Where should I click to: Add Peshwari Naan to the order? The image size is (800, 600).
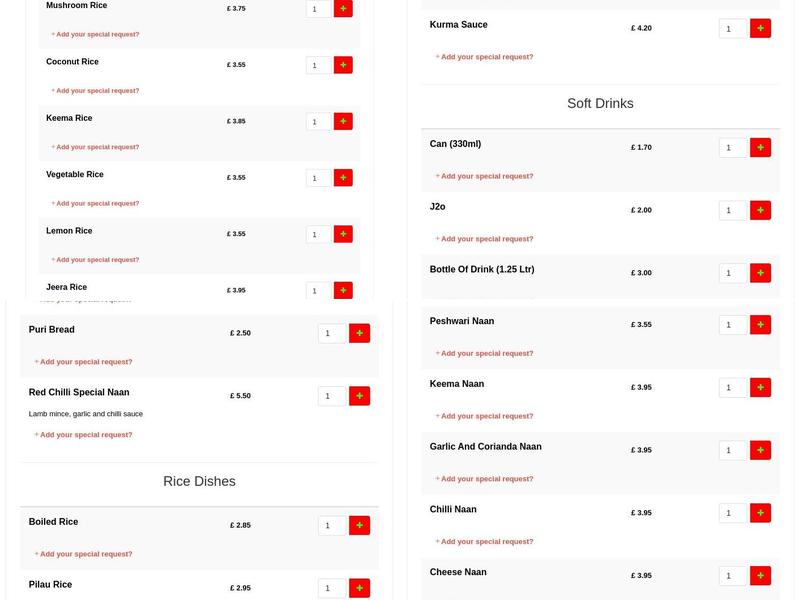click(760, 325)
